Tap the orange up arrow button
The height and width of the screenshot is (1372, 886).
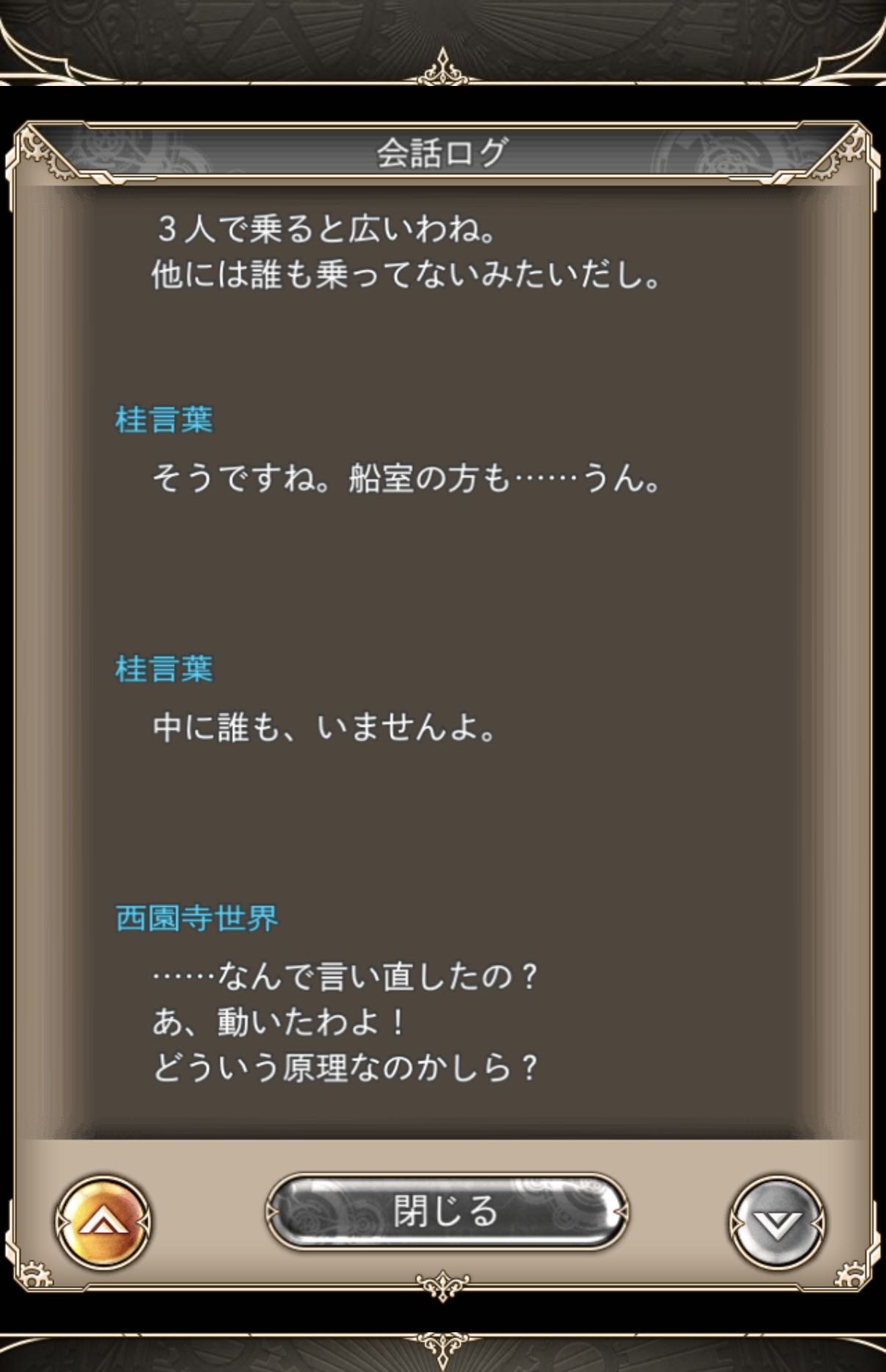coord(103,1221)
